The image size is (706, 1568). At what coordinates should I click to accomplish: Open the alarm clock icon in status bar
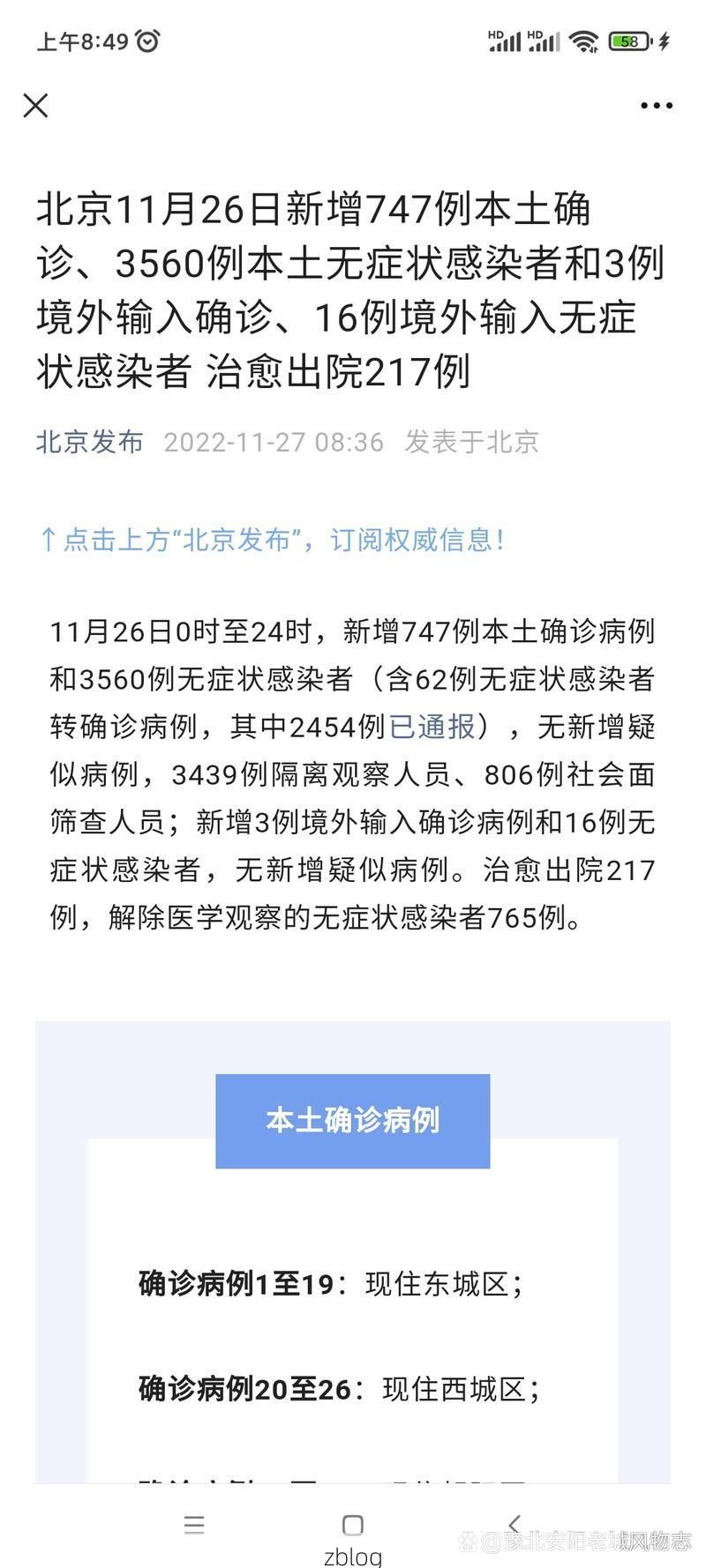pos(148,40)
